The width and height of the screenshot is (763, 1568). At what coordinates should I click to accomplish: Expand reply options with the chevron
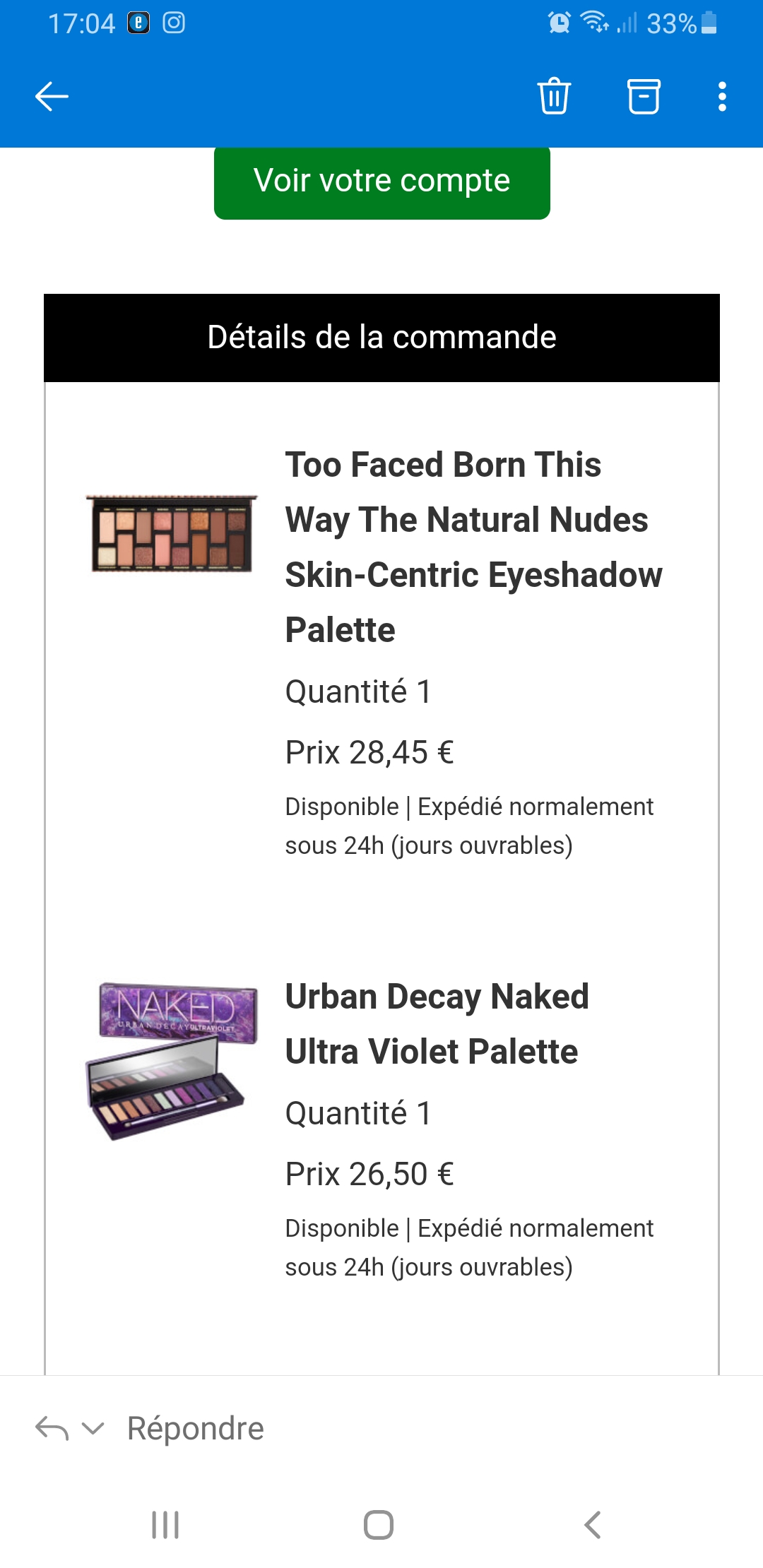coord(93,1428)
